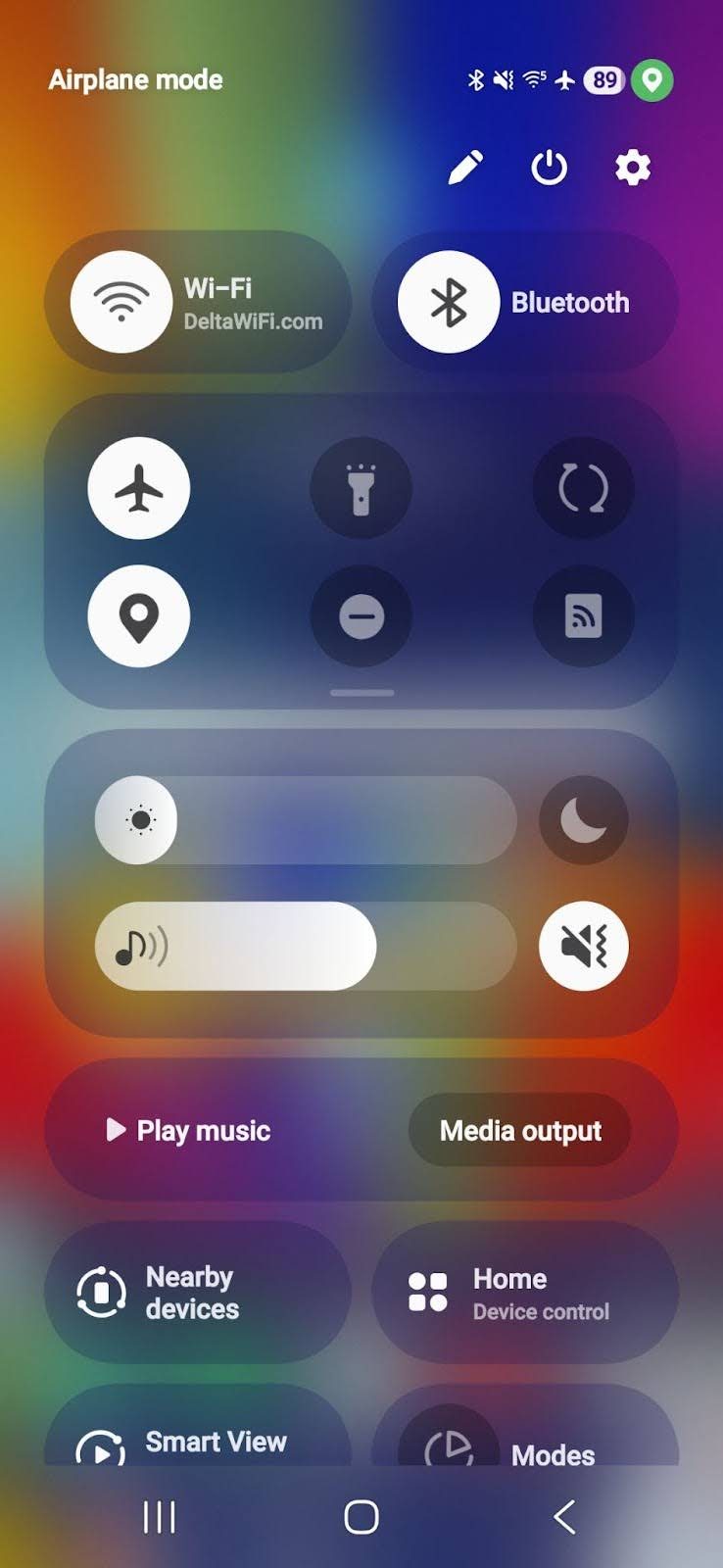This screenshot has width=723, height=1568.
Task: Open Media output options
Action: (x=519, y=1130)
